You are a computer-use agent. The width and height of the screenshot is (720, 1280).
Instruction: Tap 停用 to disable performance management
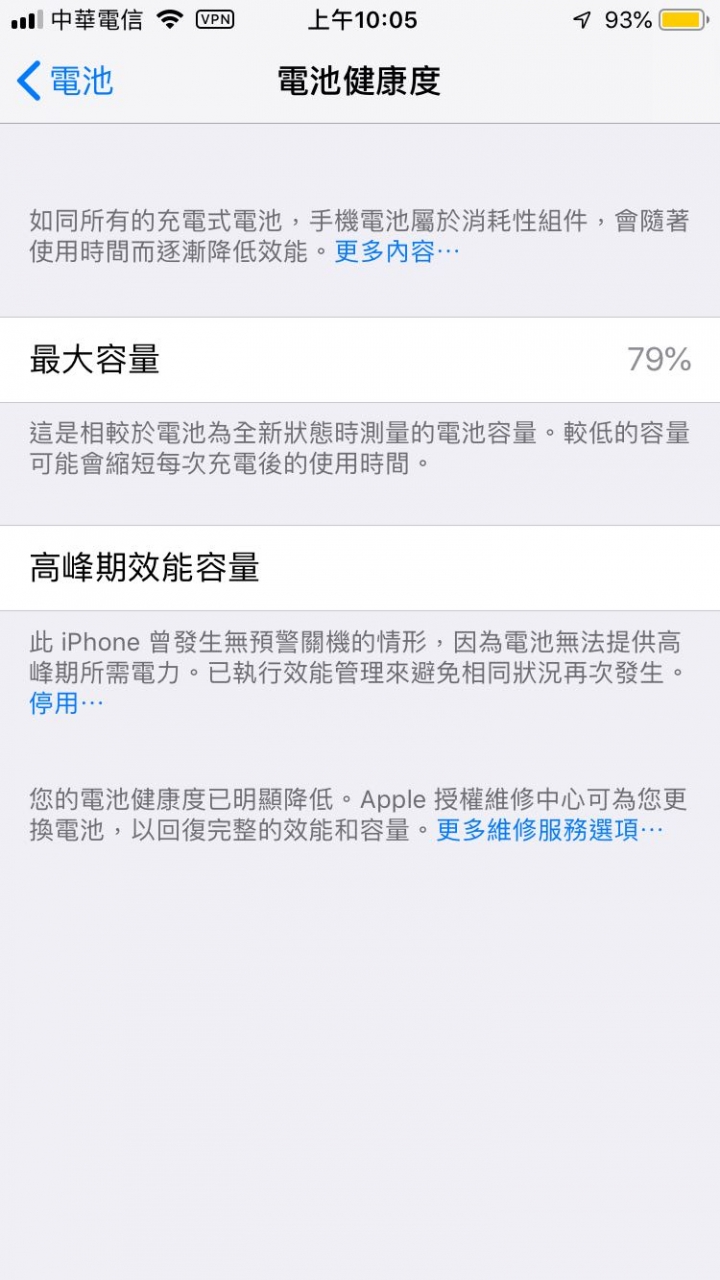pyautogui.click(x=65, y=703)
